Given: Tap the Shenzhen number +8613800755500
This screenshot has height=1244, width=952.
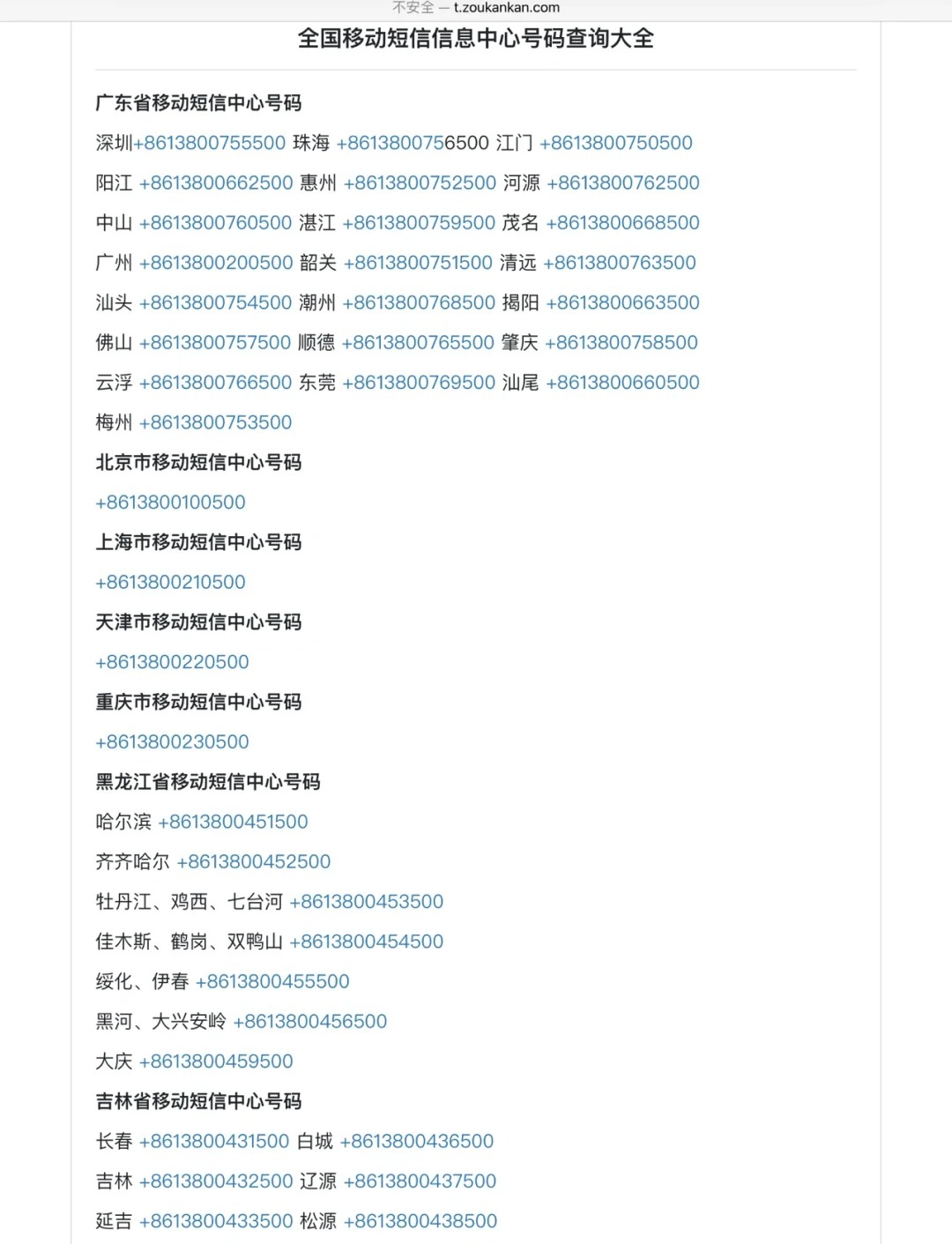Looking at the screenshot, I should click(x=210, y=143).
